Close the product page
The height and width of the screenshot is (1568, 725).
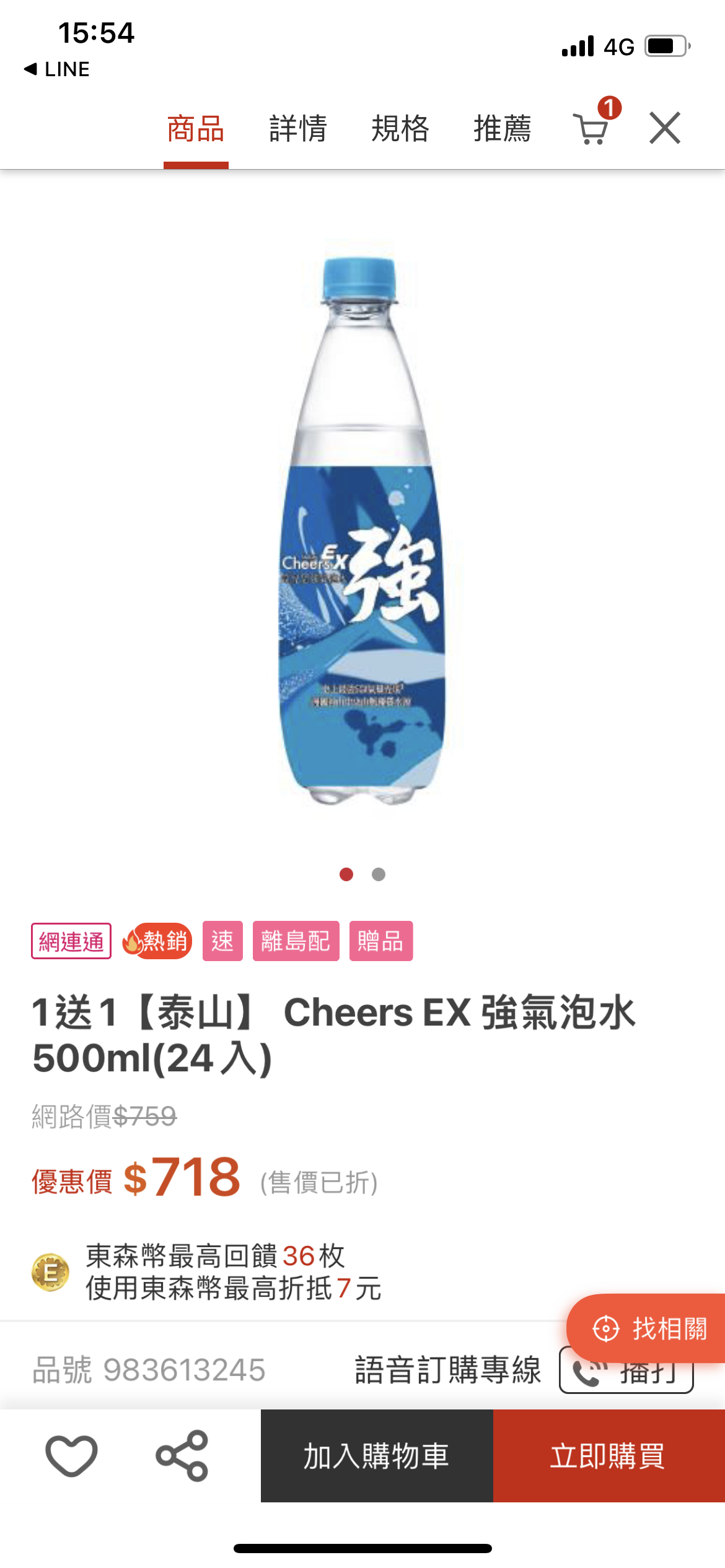pos(665,128)
